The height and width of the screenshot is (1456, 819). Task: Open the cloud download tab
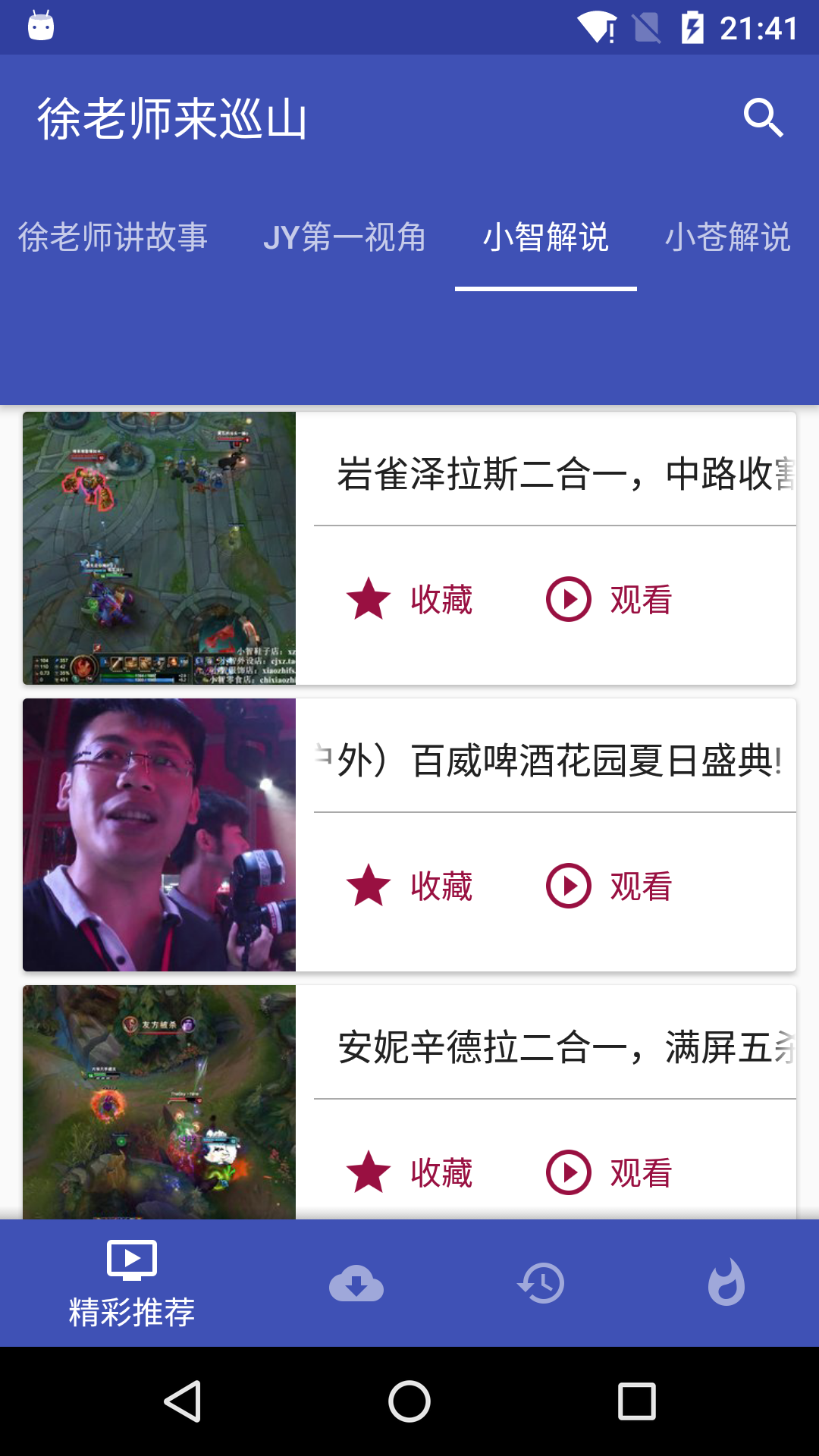[x=356, y=1283]
